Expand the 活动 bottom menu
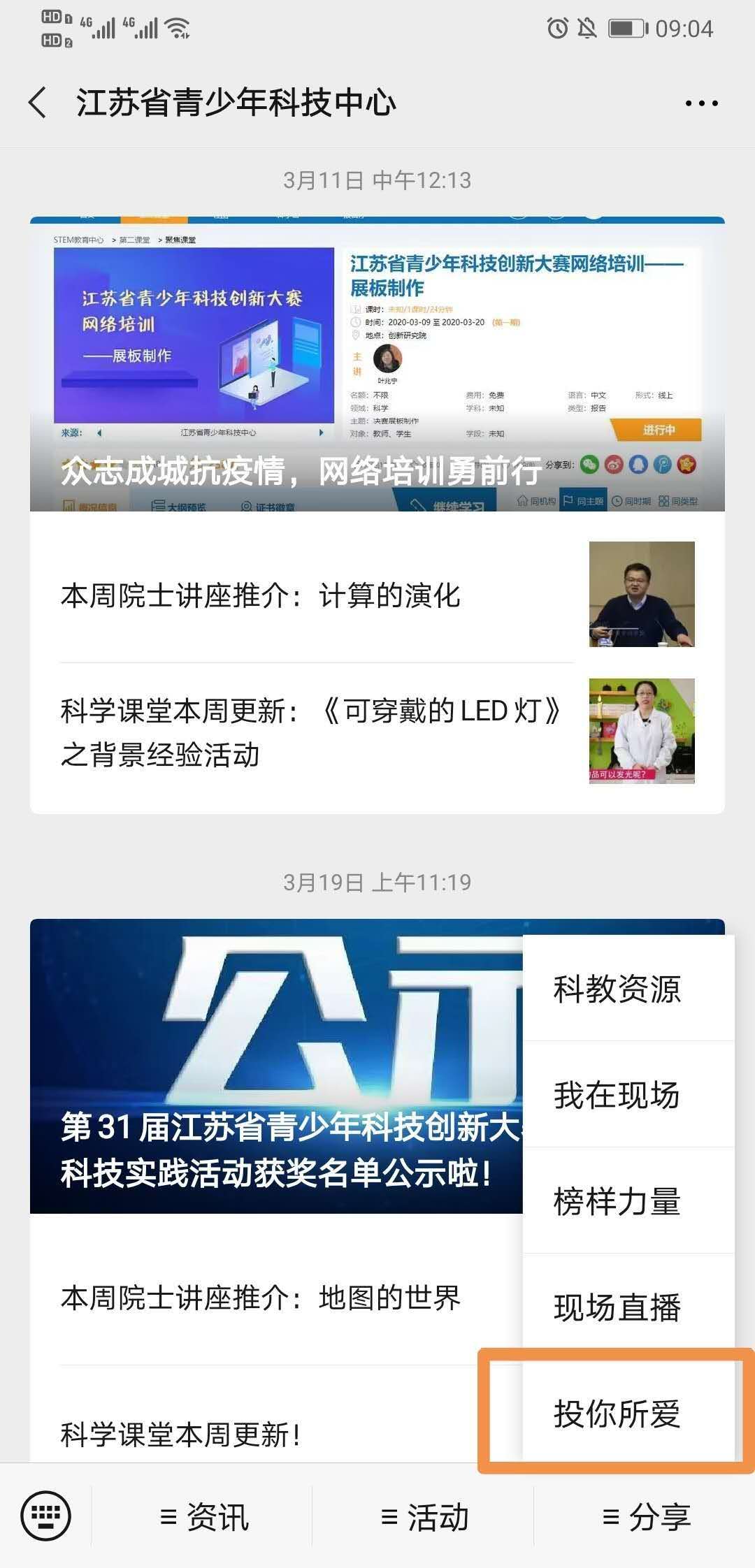The width and height of the screenshot is (755, 1568). pyautogui.click(x=424, y=1517)
